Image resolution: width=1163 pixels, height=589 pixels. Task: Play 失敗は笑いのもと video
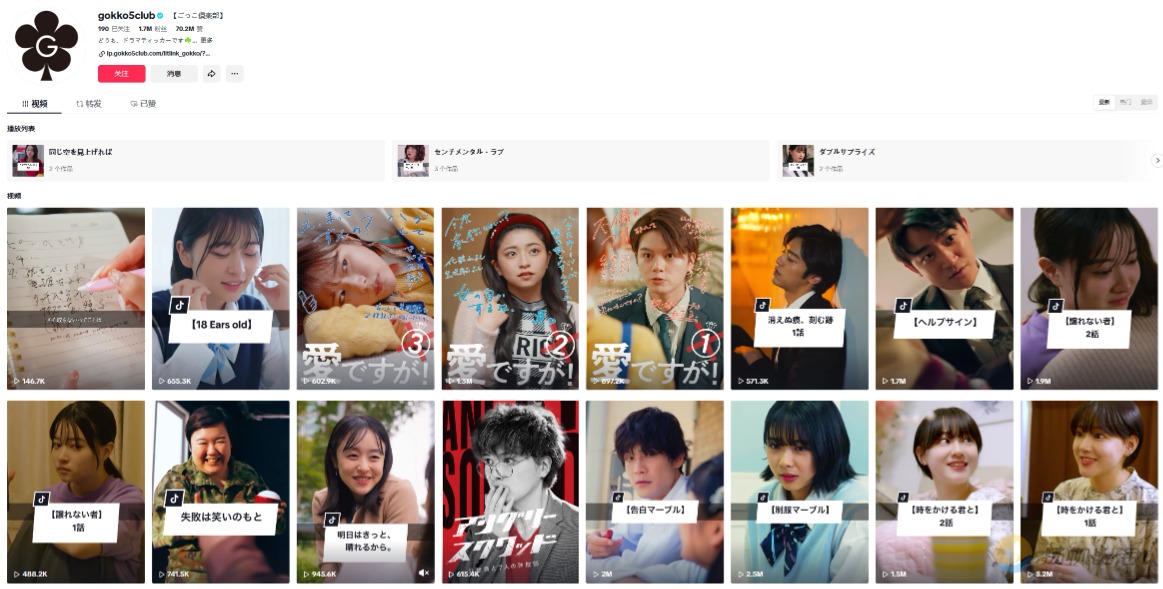tap(220, 492)
